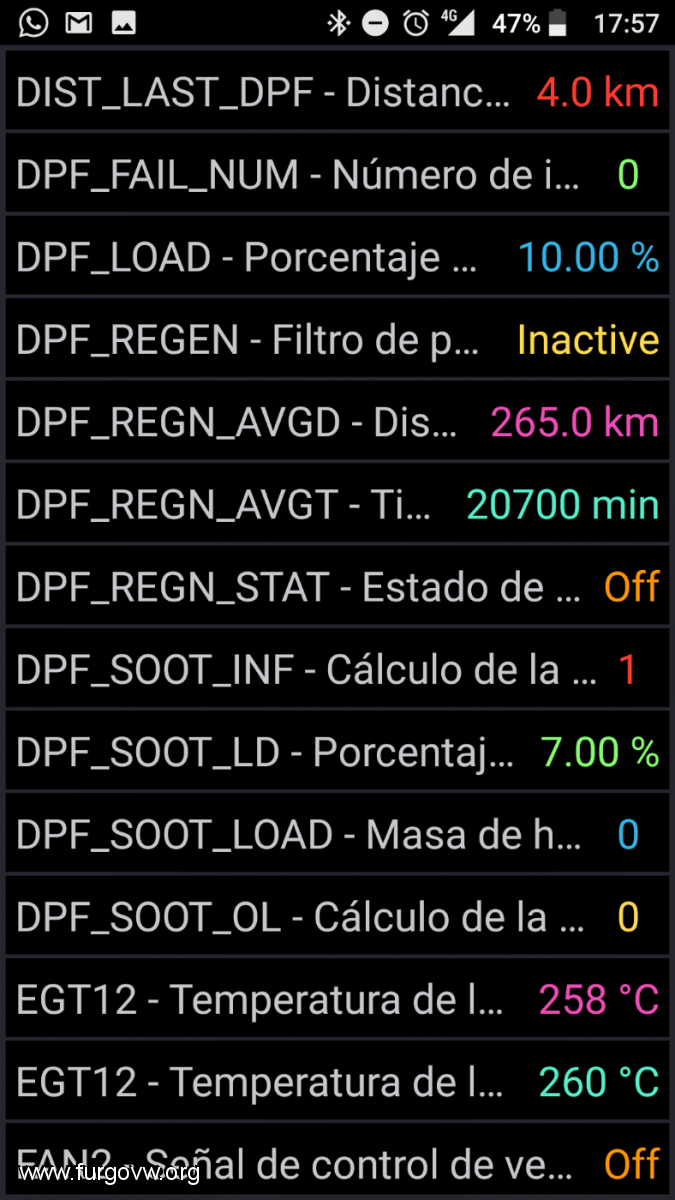The width and height of the screenshot is (675, 1200).
Task: Tap the DPF_REGN_STAT row
Action: pyautogui.click(x=337, y=587)
